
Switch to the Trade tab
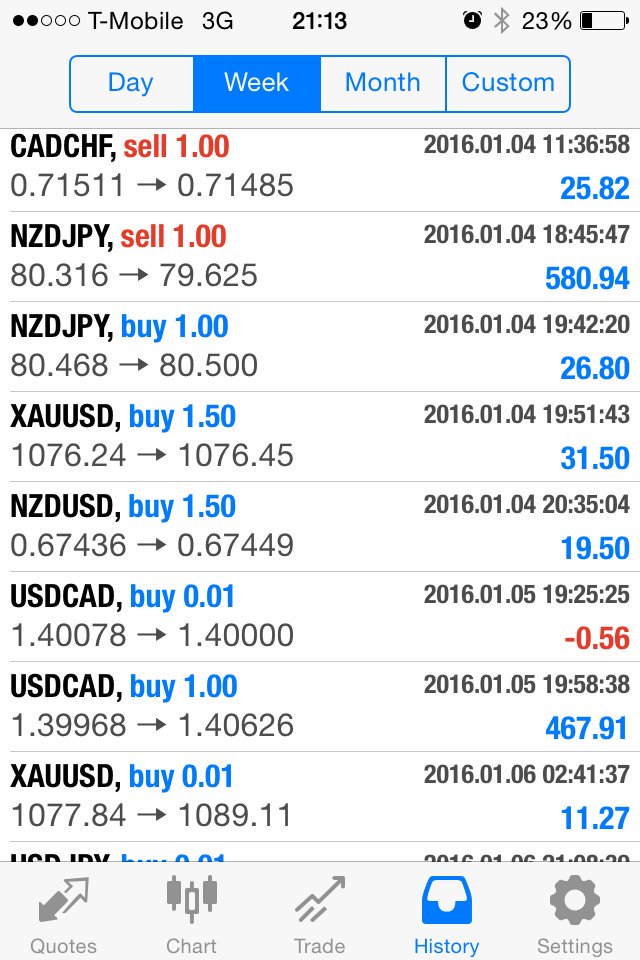point(319,913)
